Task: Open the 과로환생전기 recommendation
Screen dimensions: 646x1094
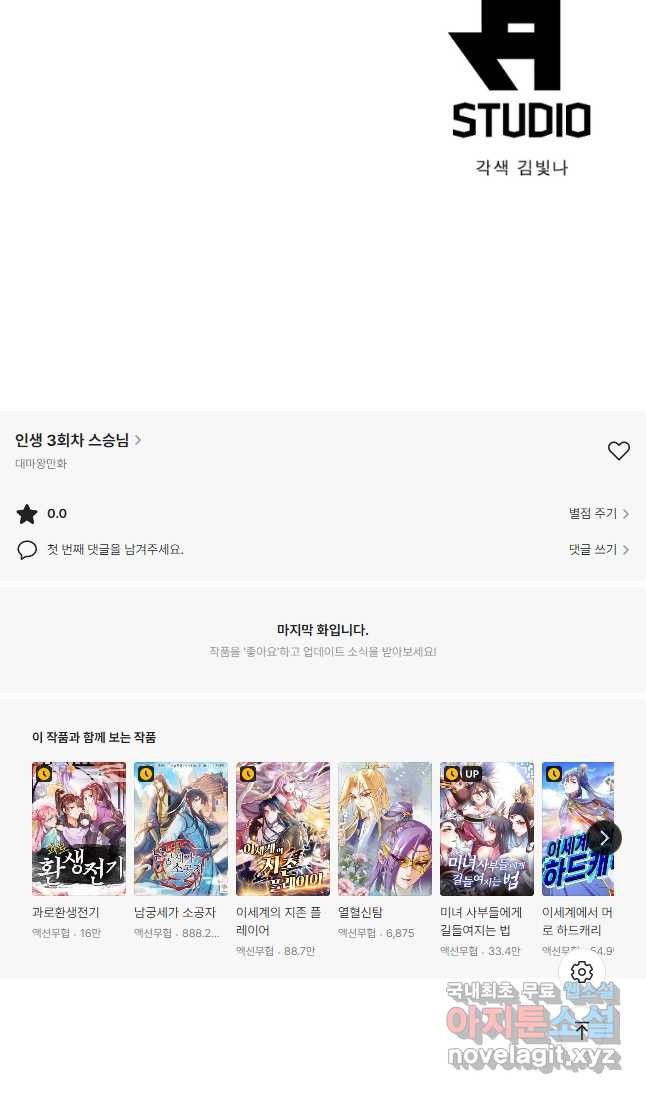Action: (79, 829)
